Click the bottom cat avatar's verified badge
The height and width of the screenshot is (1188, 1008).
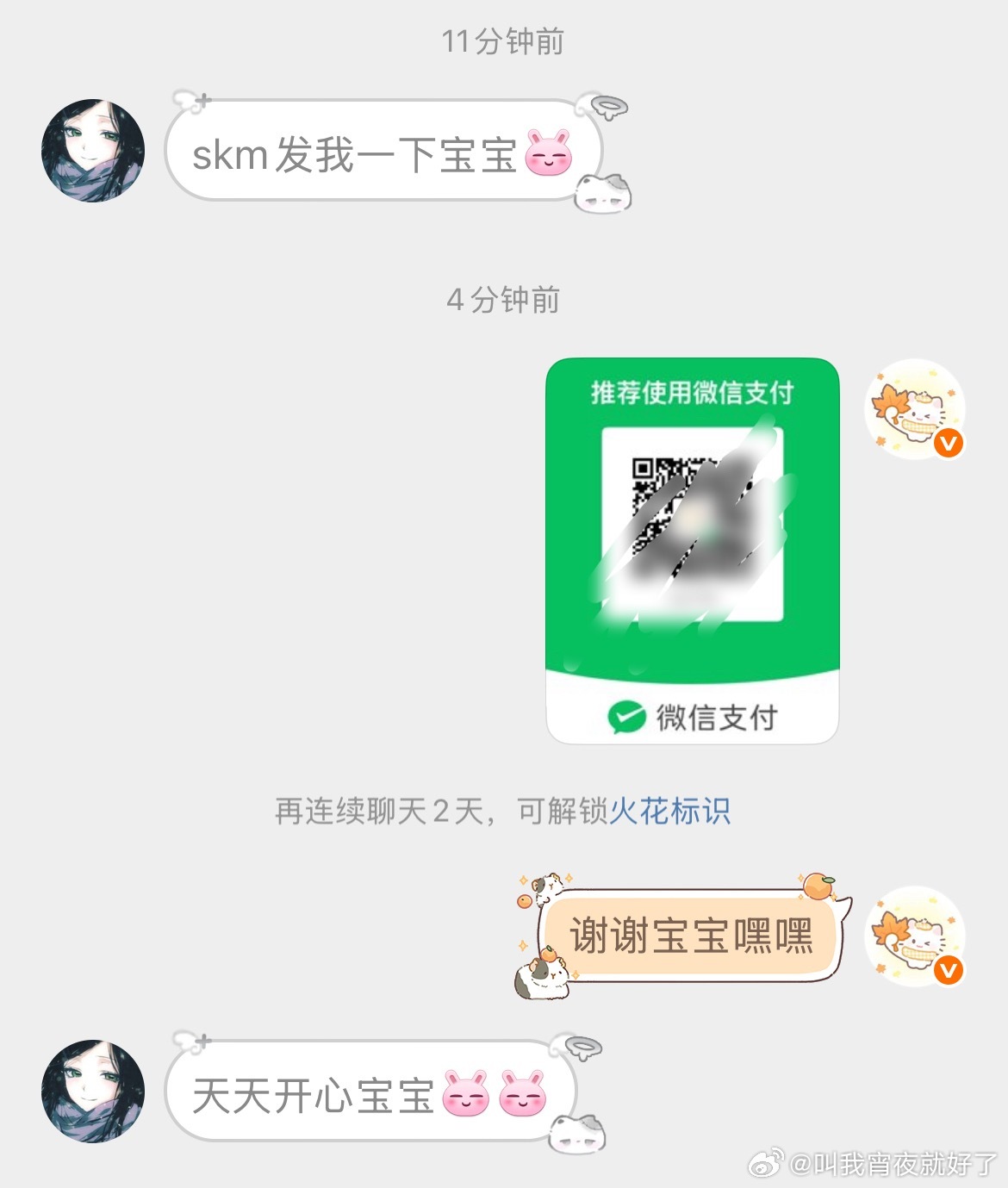949,968
